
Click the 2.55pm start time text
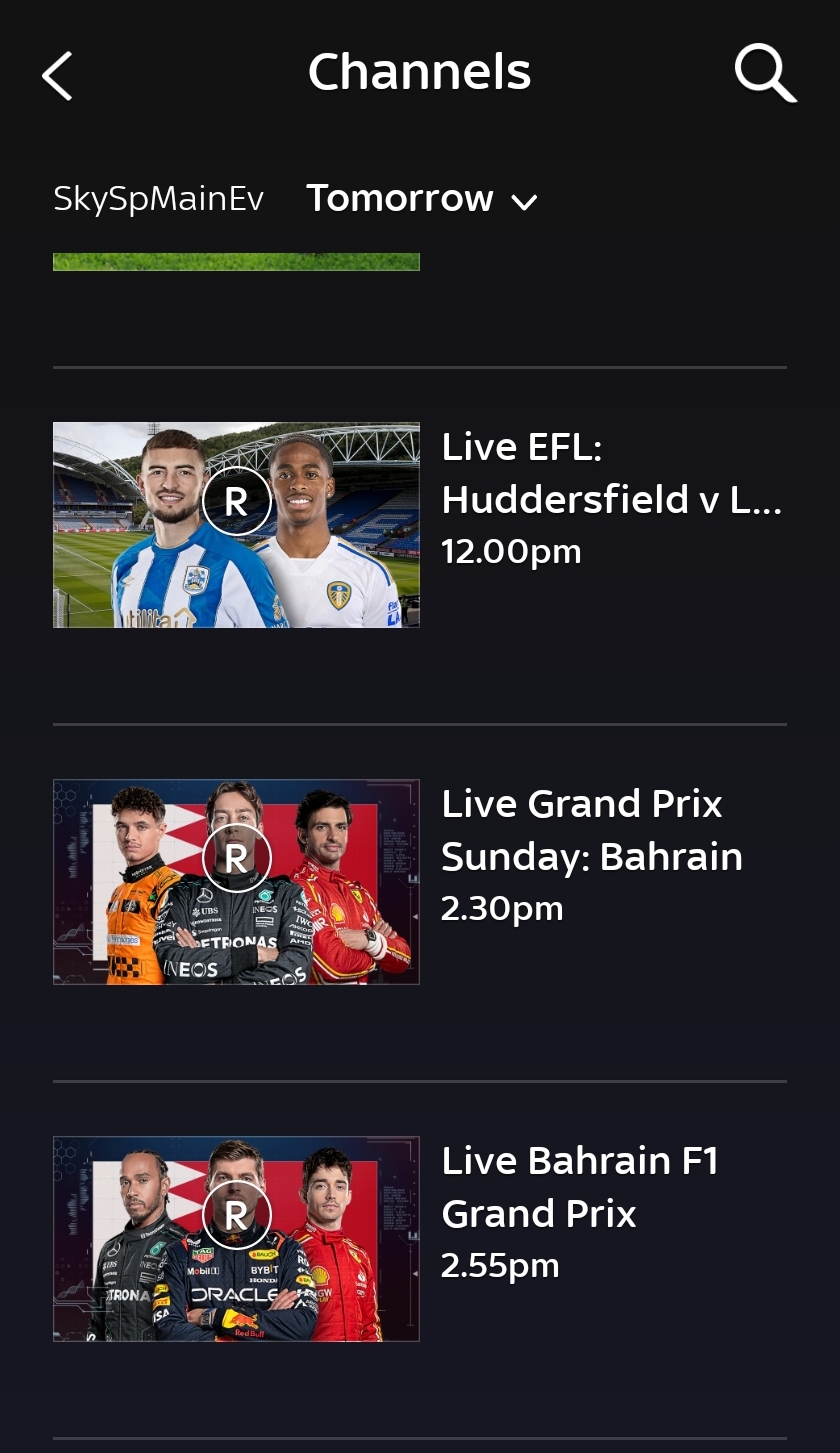point(500,1264)
